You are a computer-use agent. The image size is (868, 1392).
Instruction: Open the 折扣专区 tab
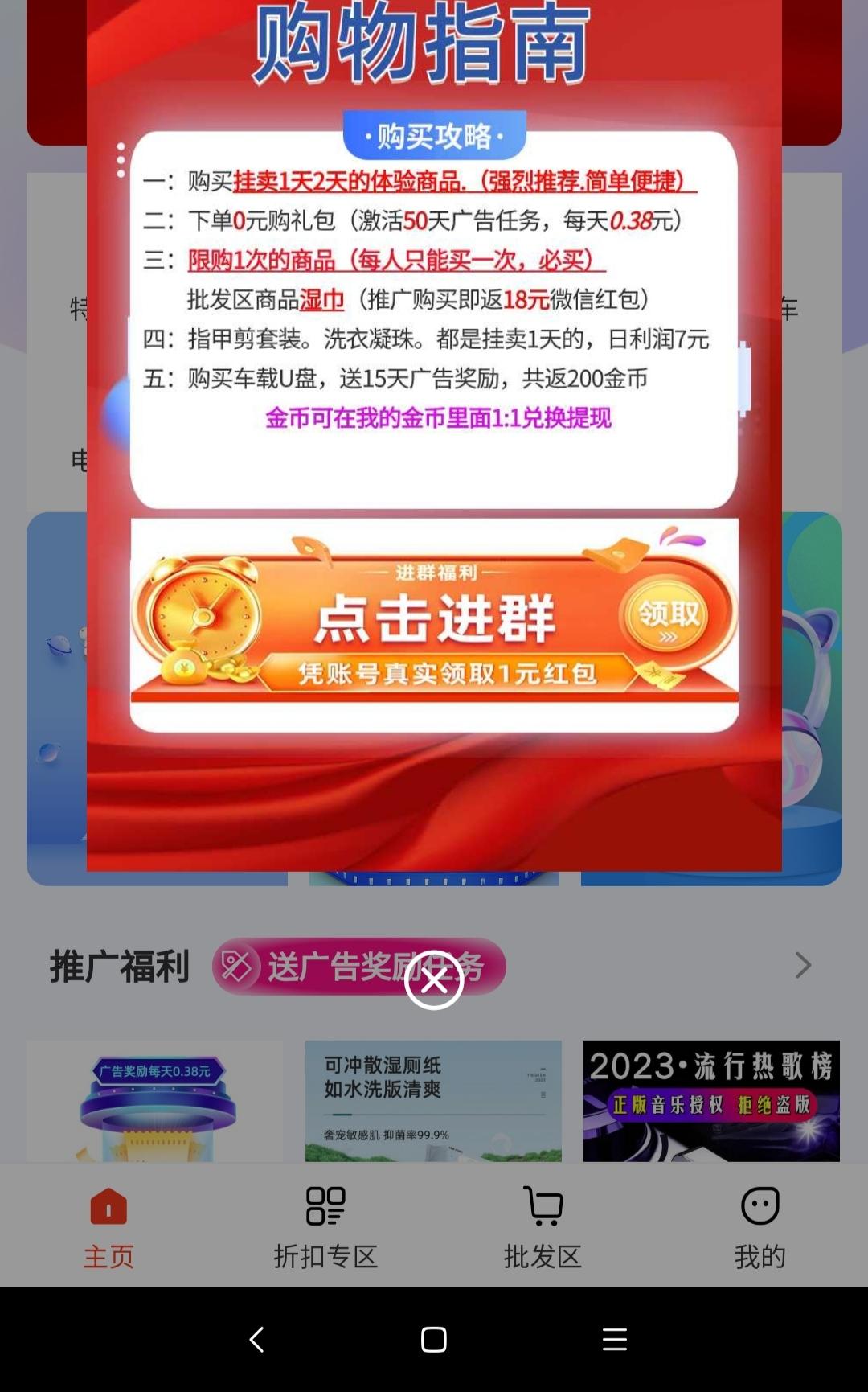(x=325, y=1227)
